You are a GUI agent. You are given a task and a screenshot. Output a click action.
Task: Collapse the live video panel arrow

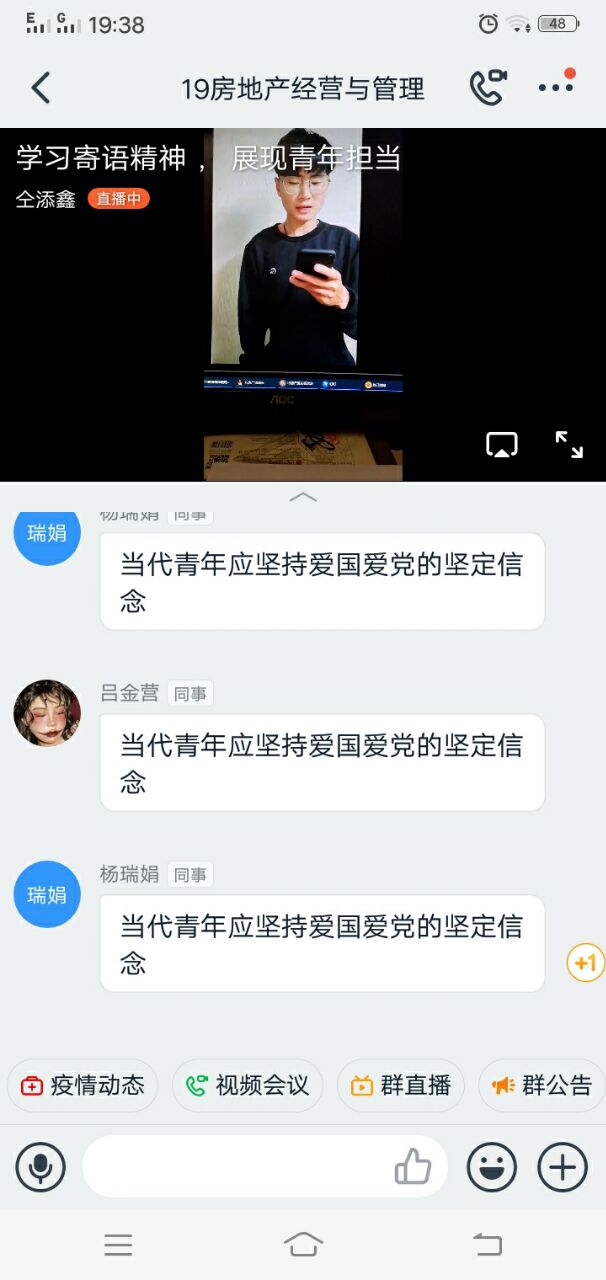click(x=302, y=497)
